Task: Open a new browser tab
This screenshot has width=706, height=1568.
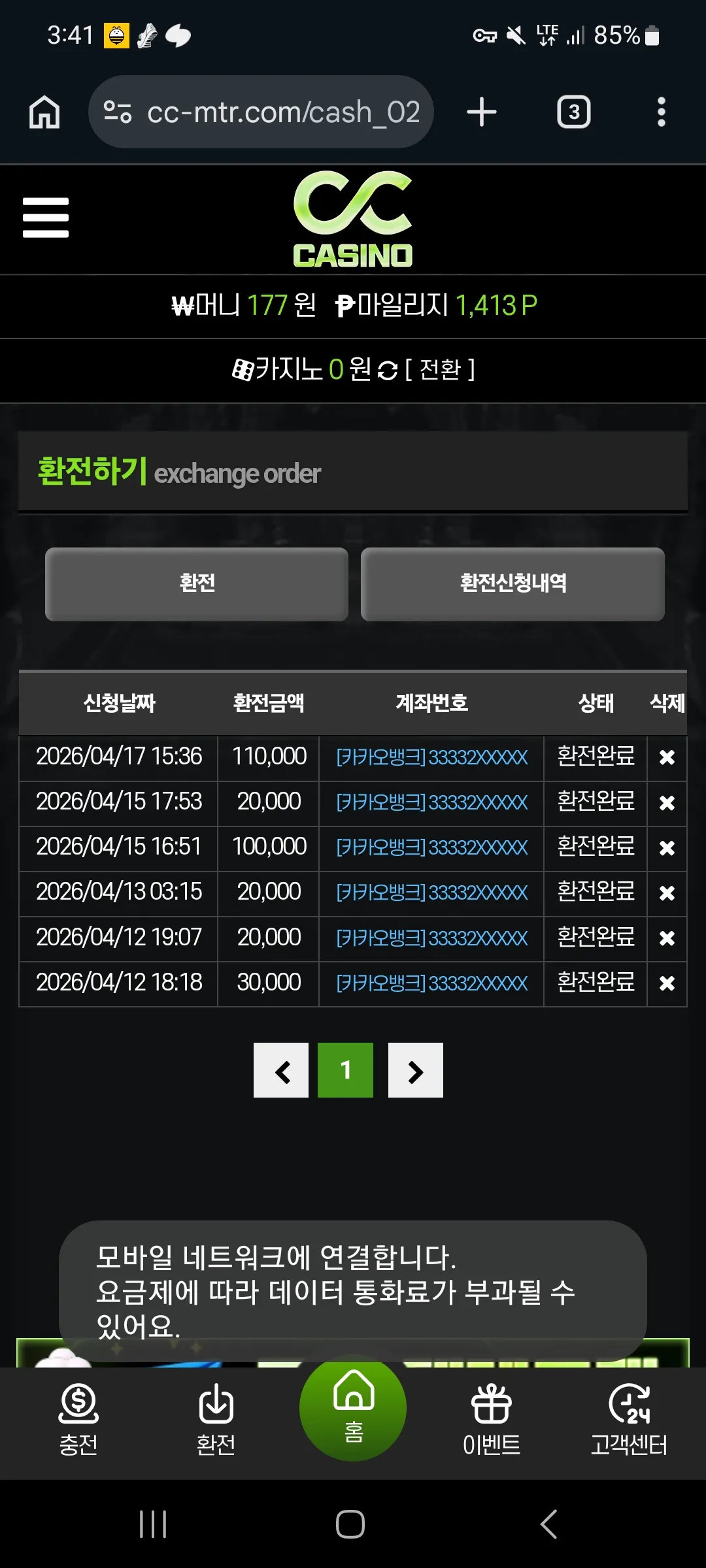Action: pyautogui.click(x=482, y=112)
